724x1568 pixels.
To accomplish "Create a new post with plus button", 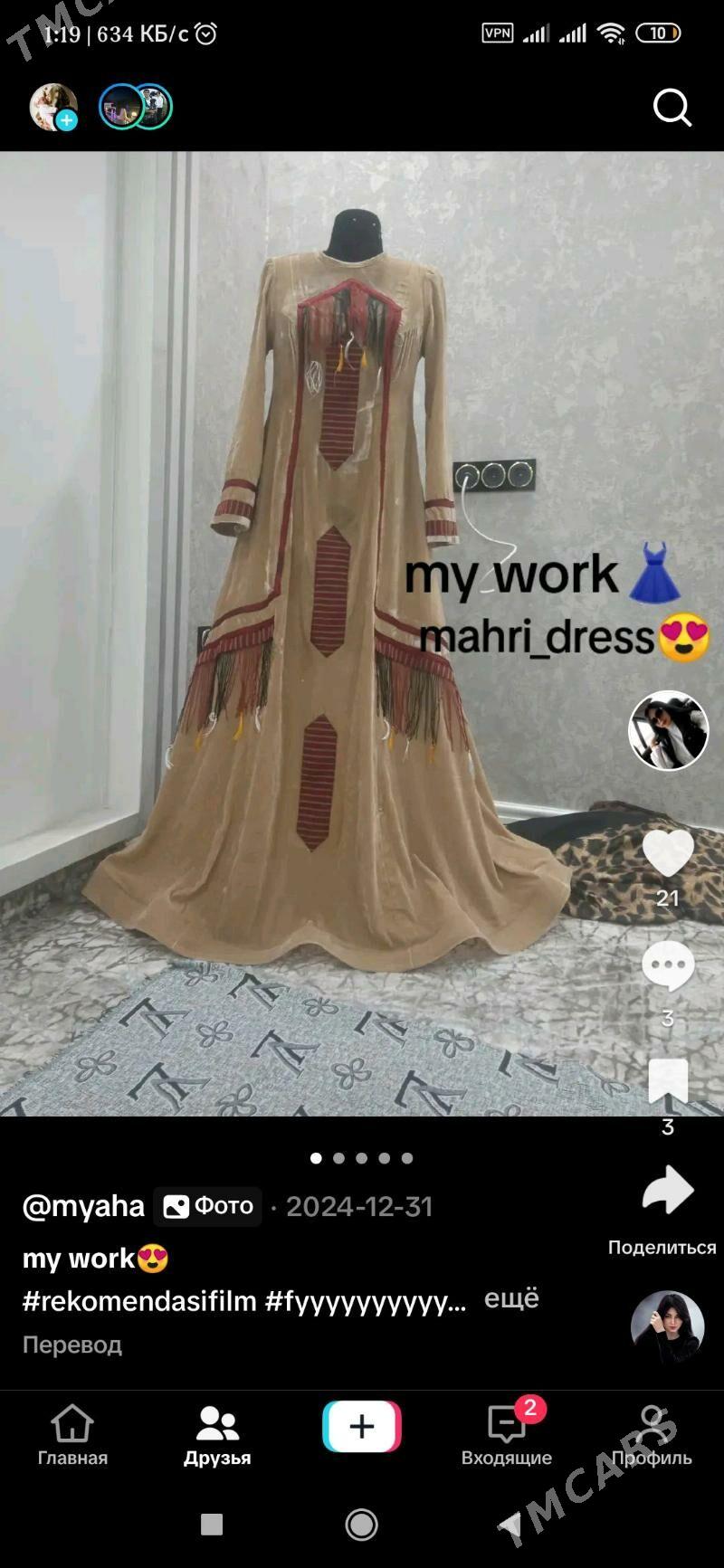I will [x=362, y=1427].
